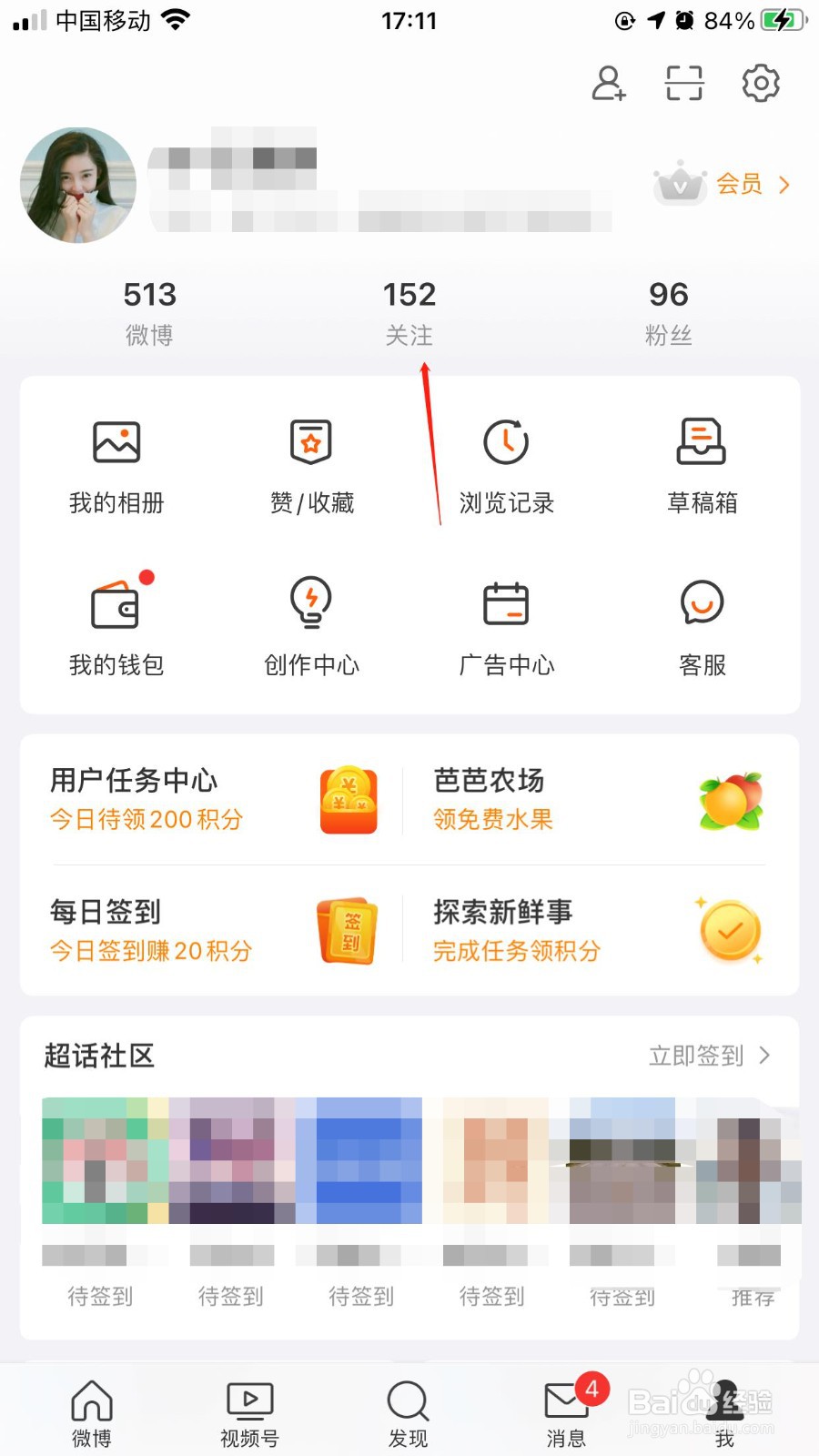The width and height of the screenshot is (819, 1456).
Task: Open the add friends icon
Action: pyautogui.click(x=609, y=83)
